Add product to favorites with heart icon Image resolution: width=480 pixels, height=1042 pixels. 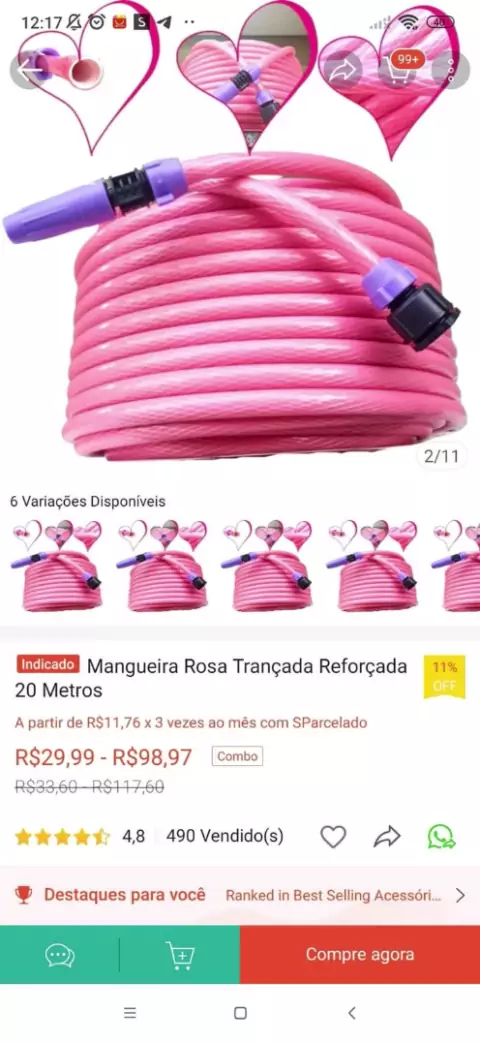tap(333, 837)
